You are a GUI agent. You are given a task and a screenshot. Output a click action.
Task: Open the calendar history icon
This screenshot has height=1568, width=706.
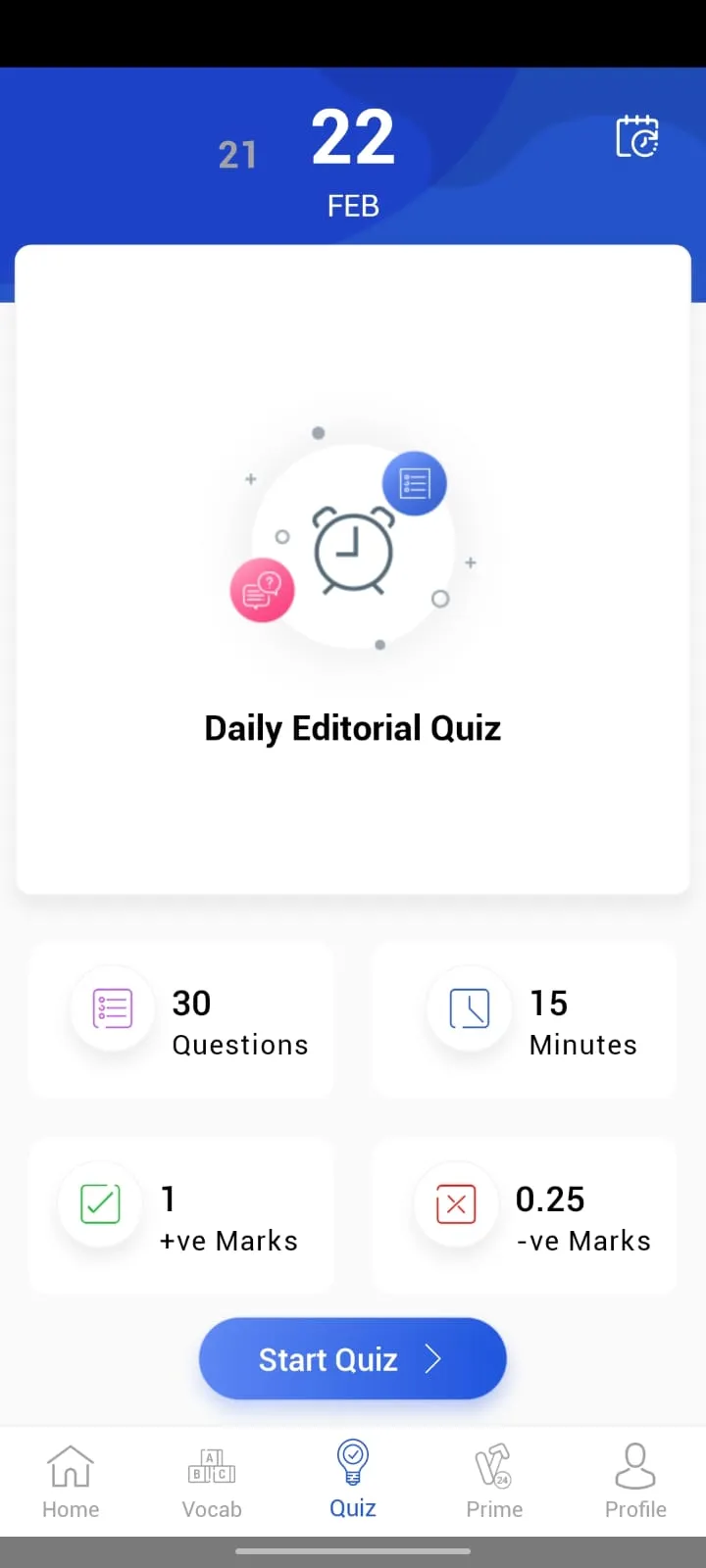tap(636, 137)
